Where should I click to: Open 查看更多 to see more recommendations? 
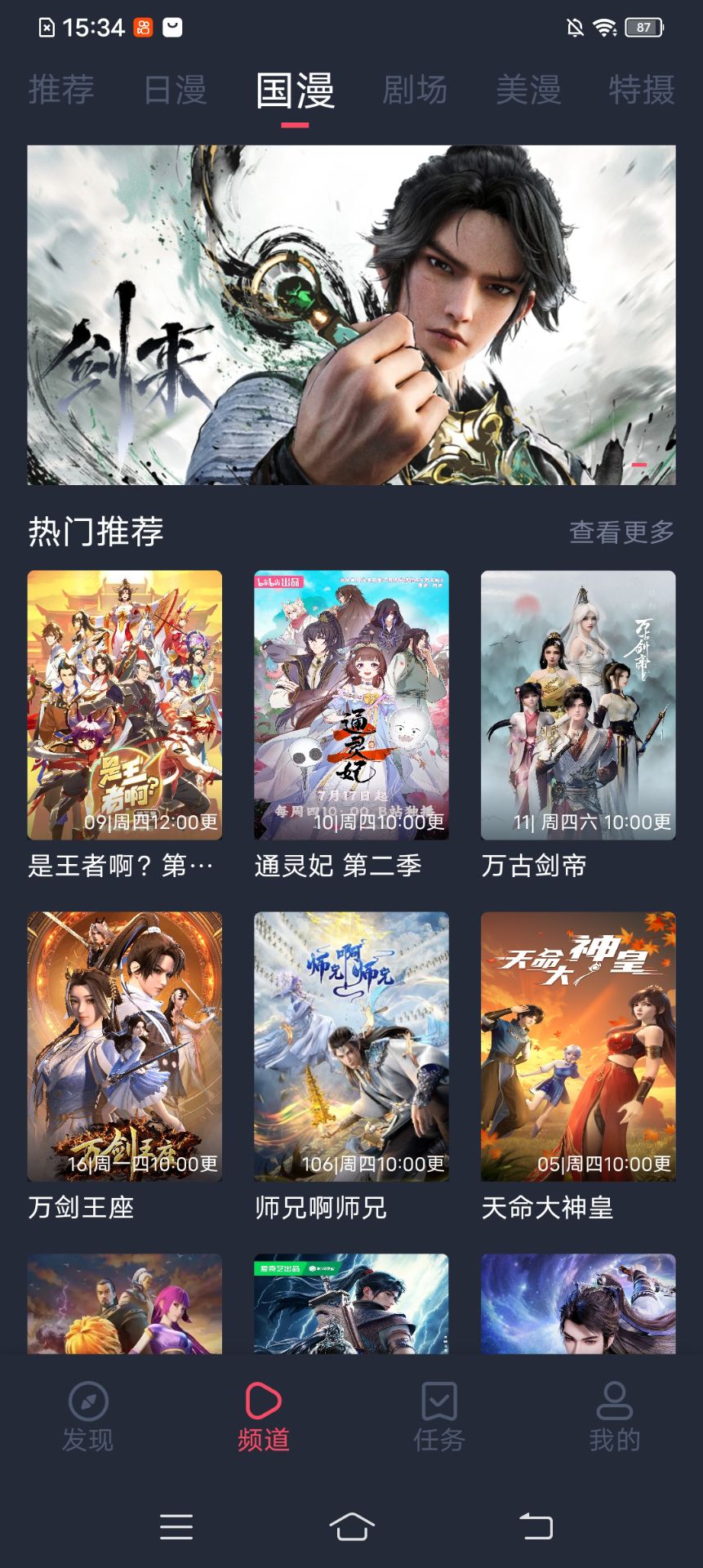tap(621, 531)
